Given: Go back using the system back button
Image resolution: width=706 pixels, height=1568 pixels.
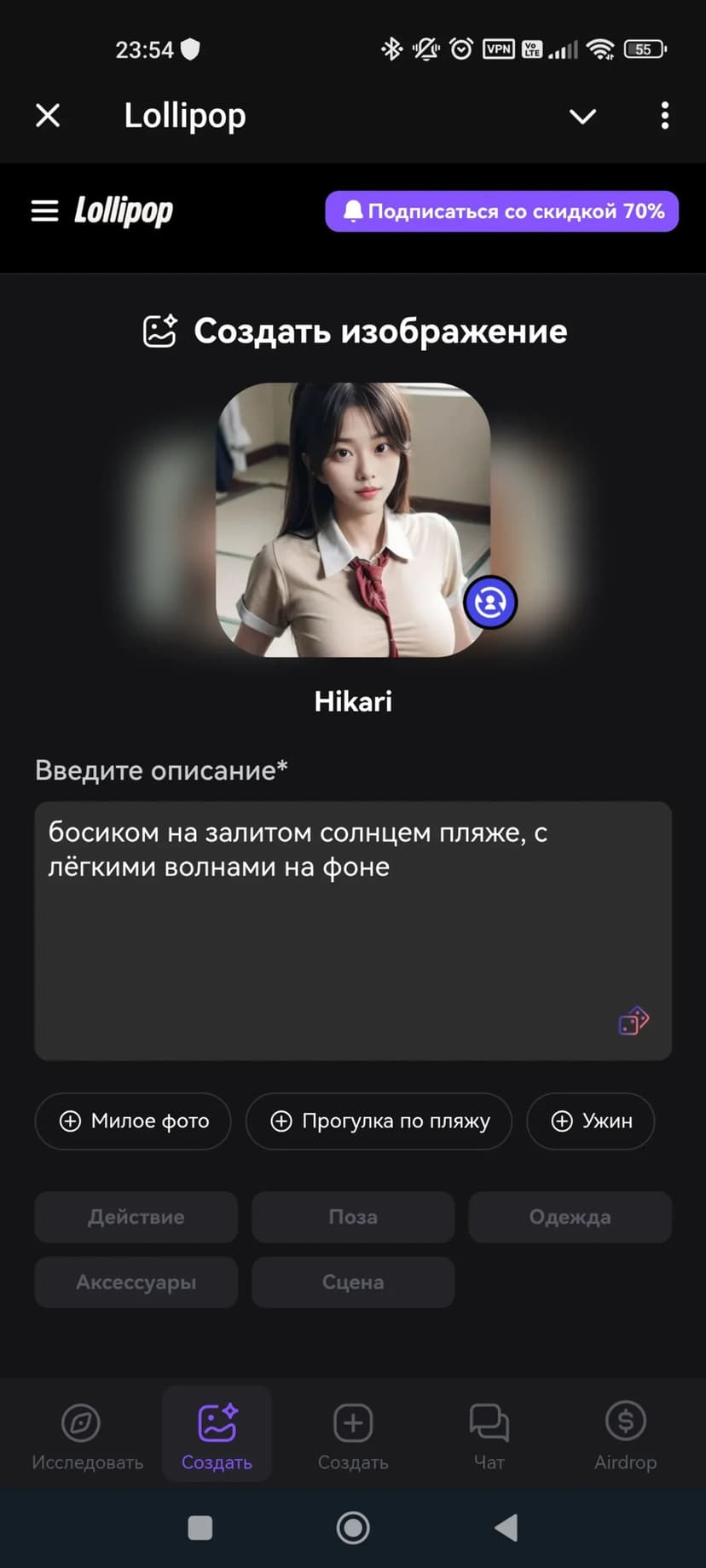Looking at the screenshot, I should 506,1528.
